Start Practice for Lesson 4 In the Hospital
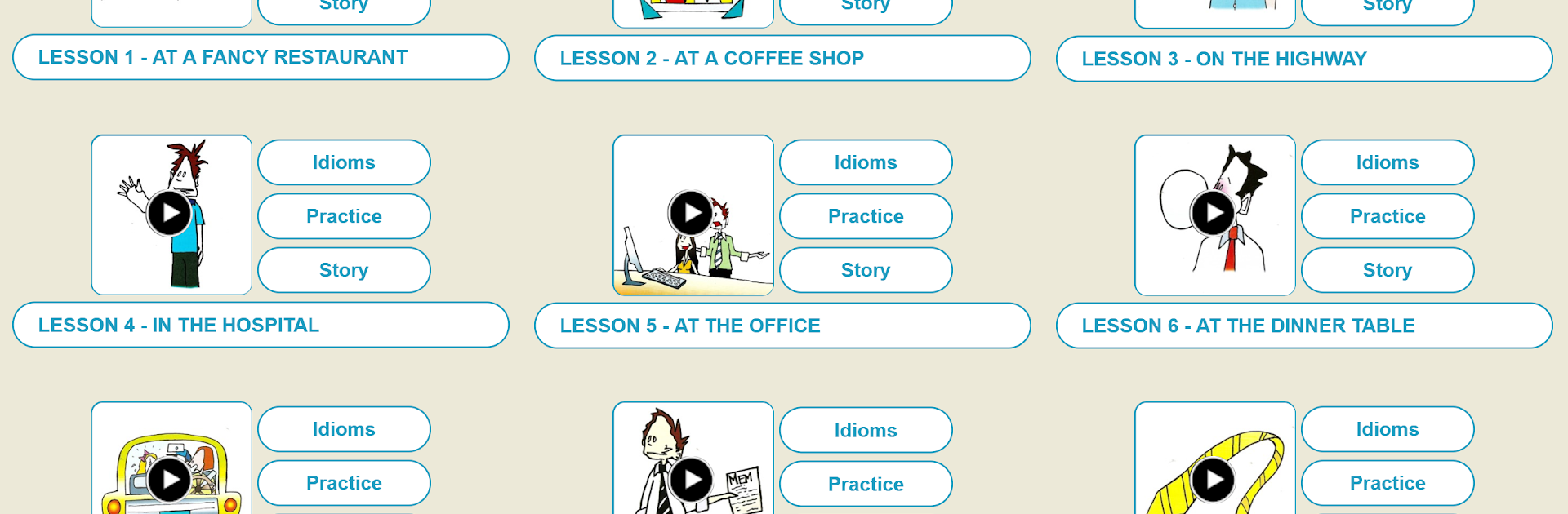 click(x=344, y=216)
